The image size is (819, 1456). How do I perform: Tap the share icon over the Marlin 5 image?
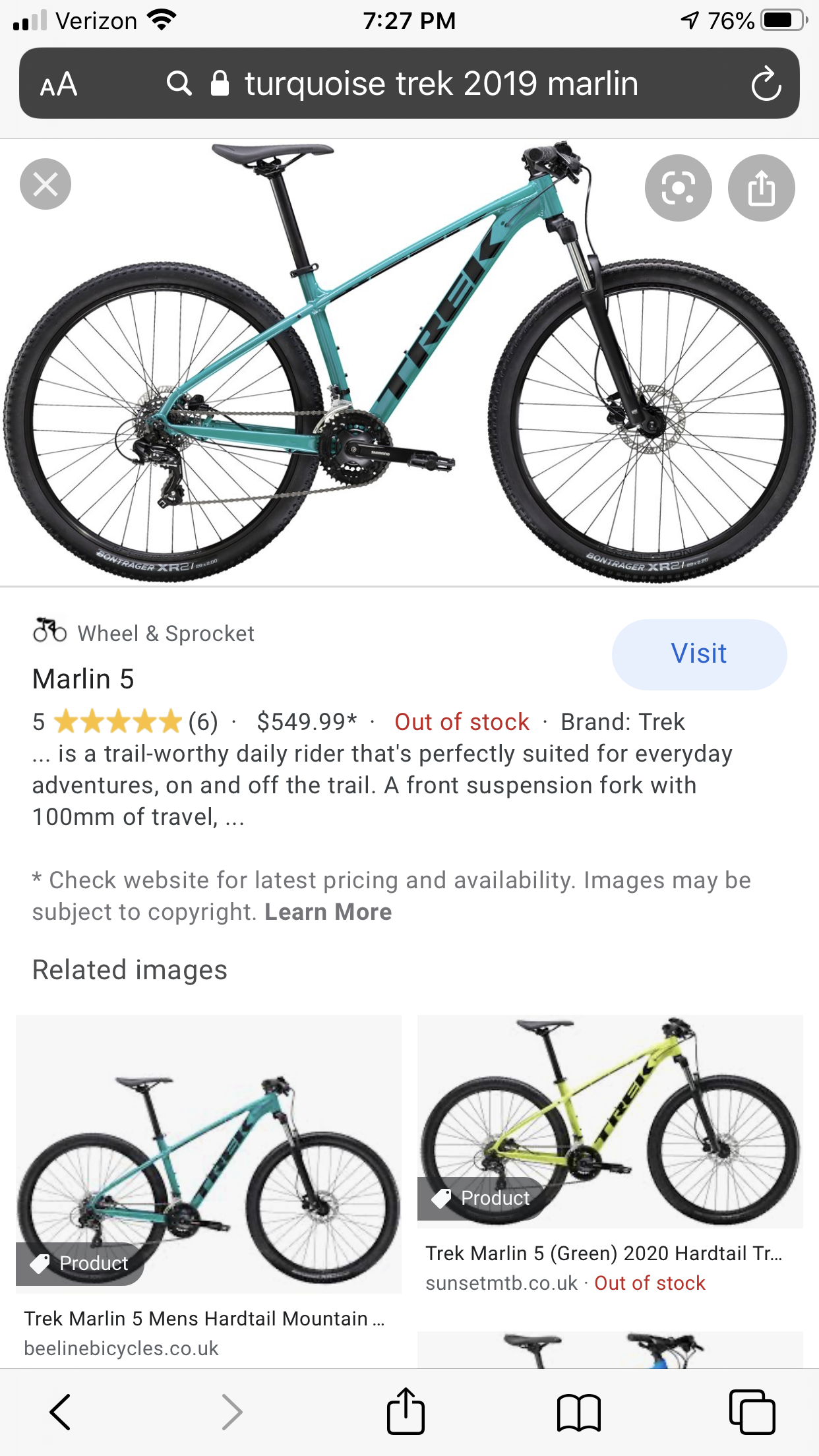(x=763, y=187)
